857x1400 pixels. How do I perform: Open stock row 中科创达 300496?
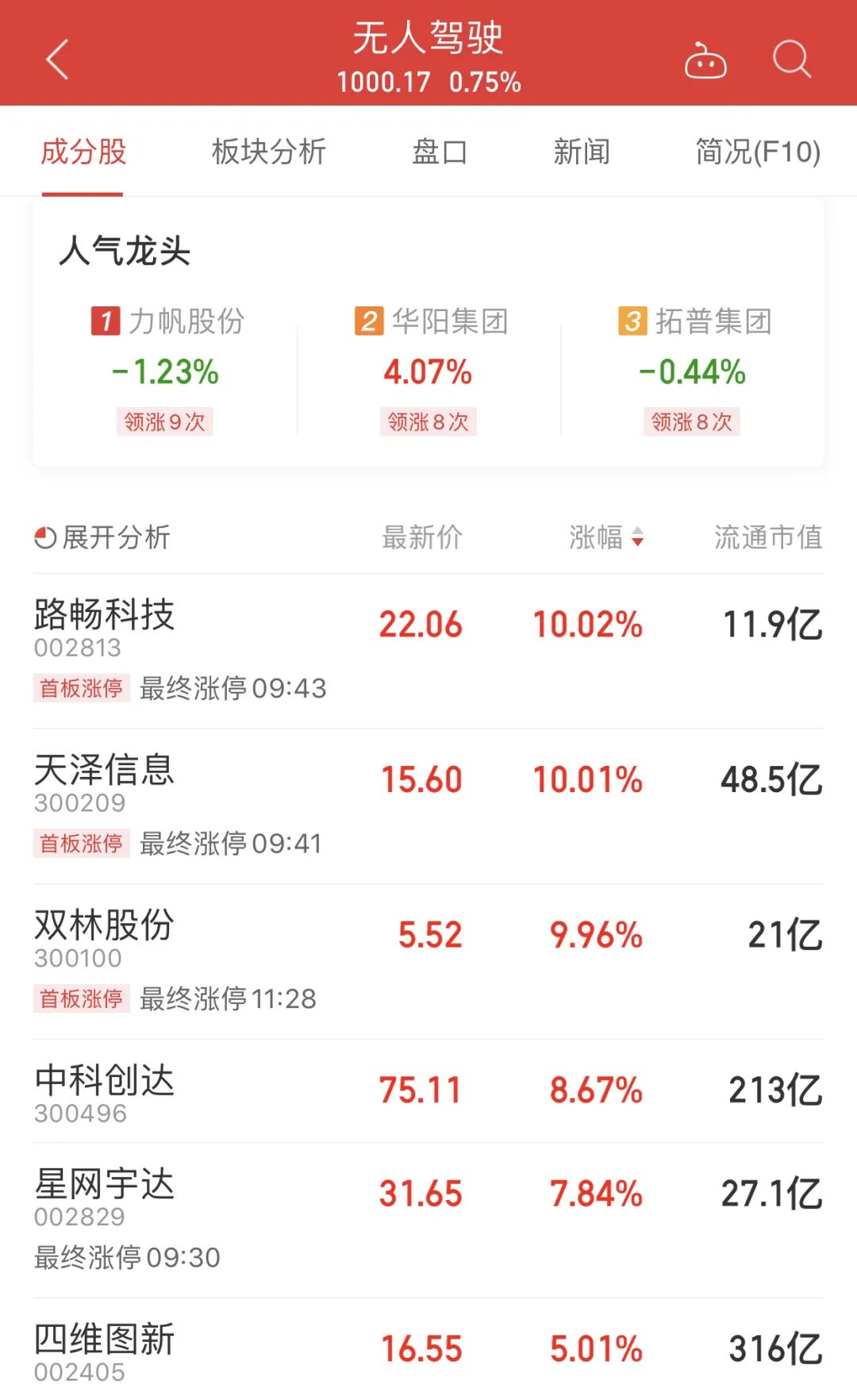tap(428, 1091)
